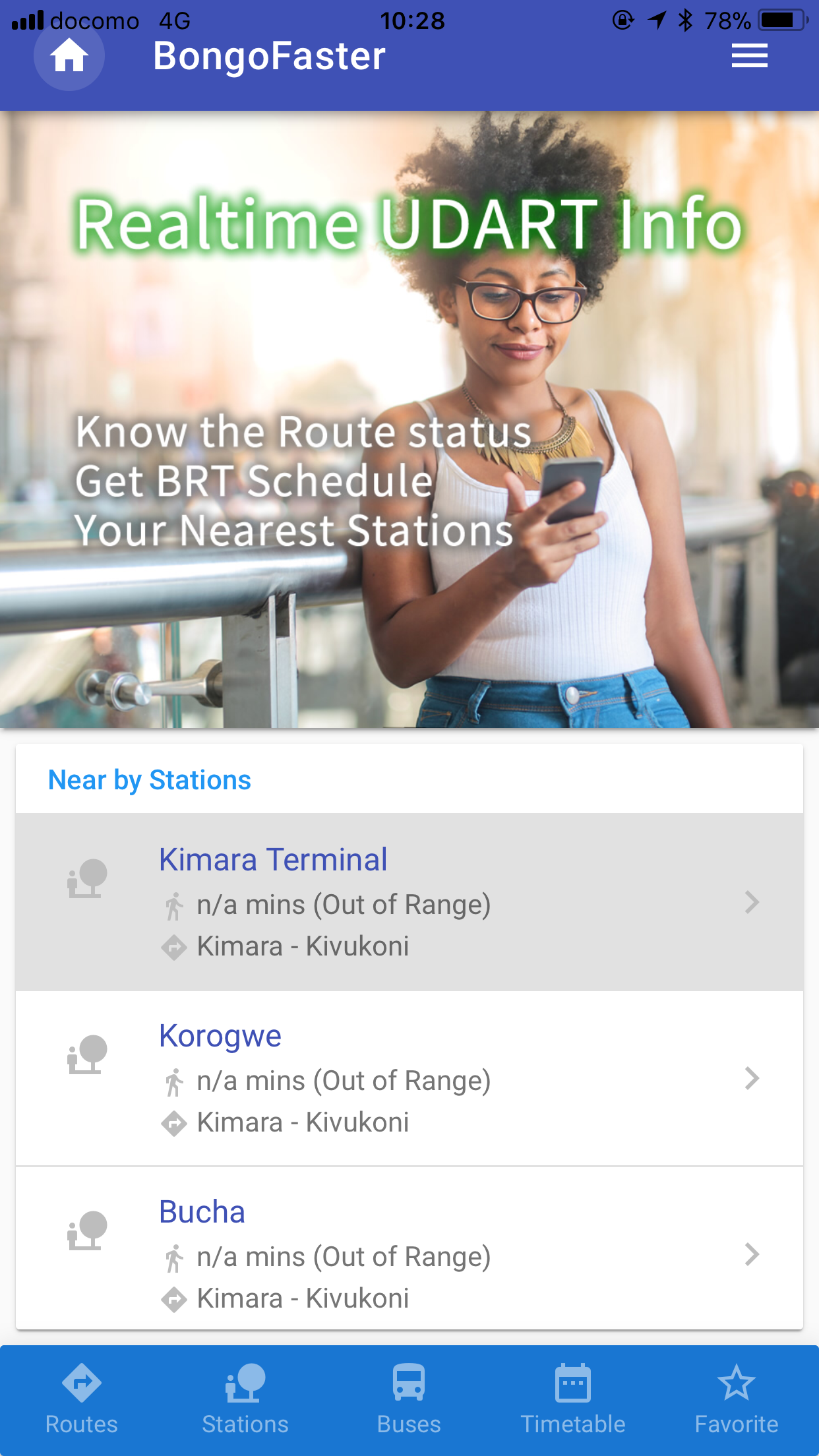This screenshot has height=1456, width=819.
Task: Open Kimara Terminal station details
Action: pyautogui.click(x=409, y=902)
